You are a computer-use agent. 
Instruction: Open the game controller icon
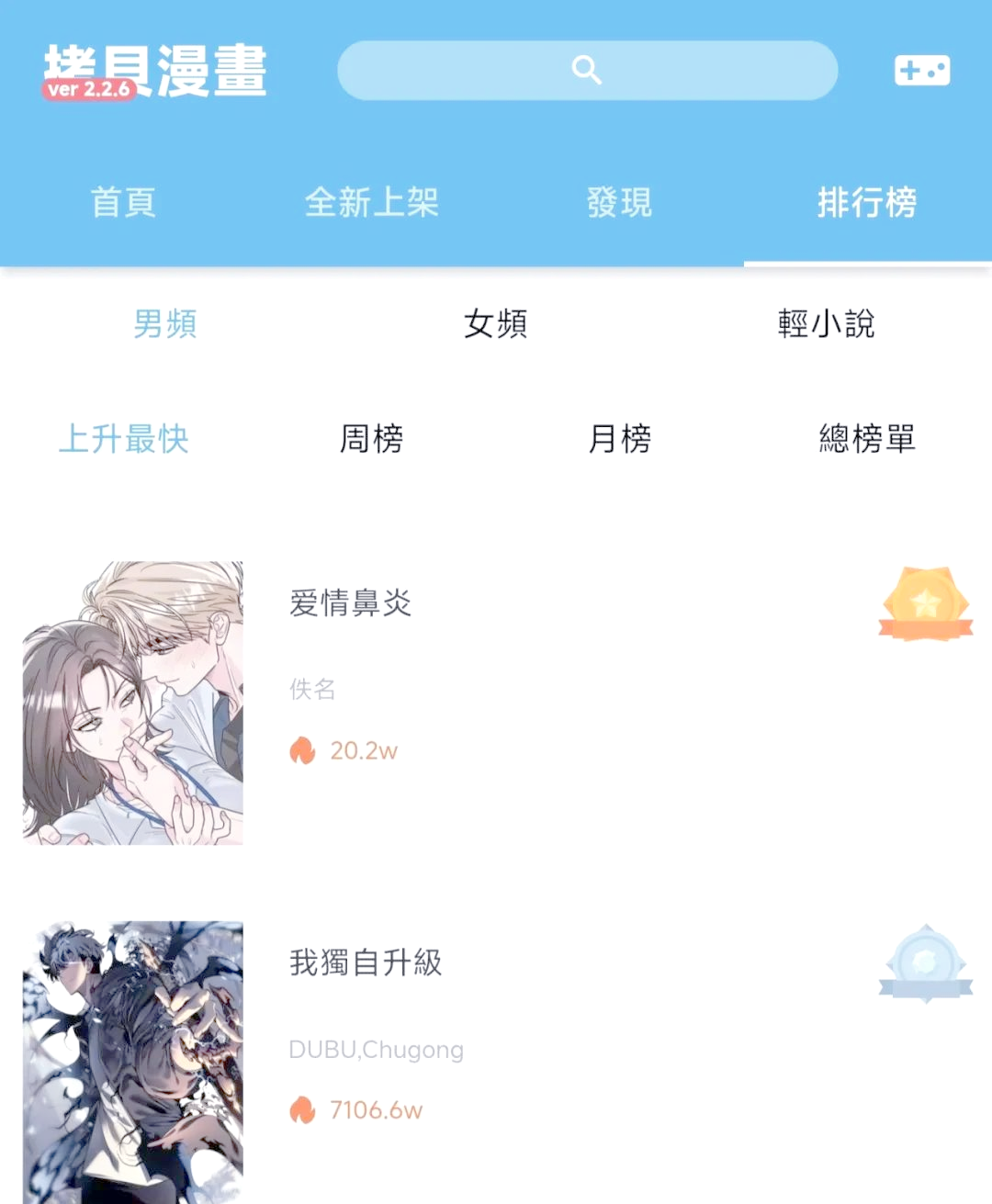pos(922,70)
